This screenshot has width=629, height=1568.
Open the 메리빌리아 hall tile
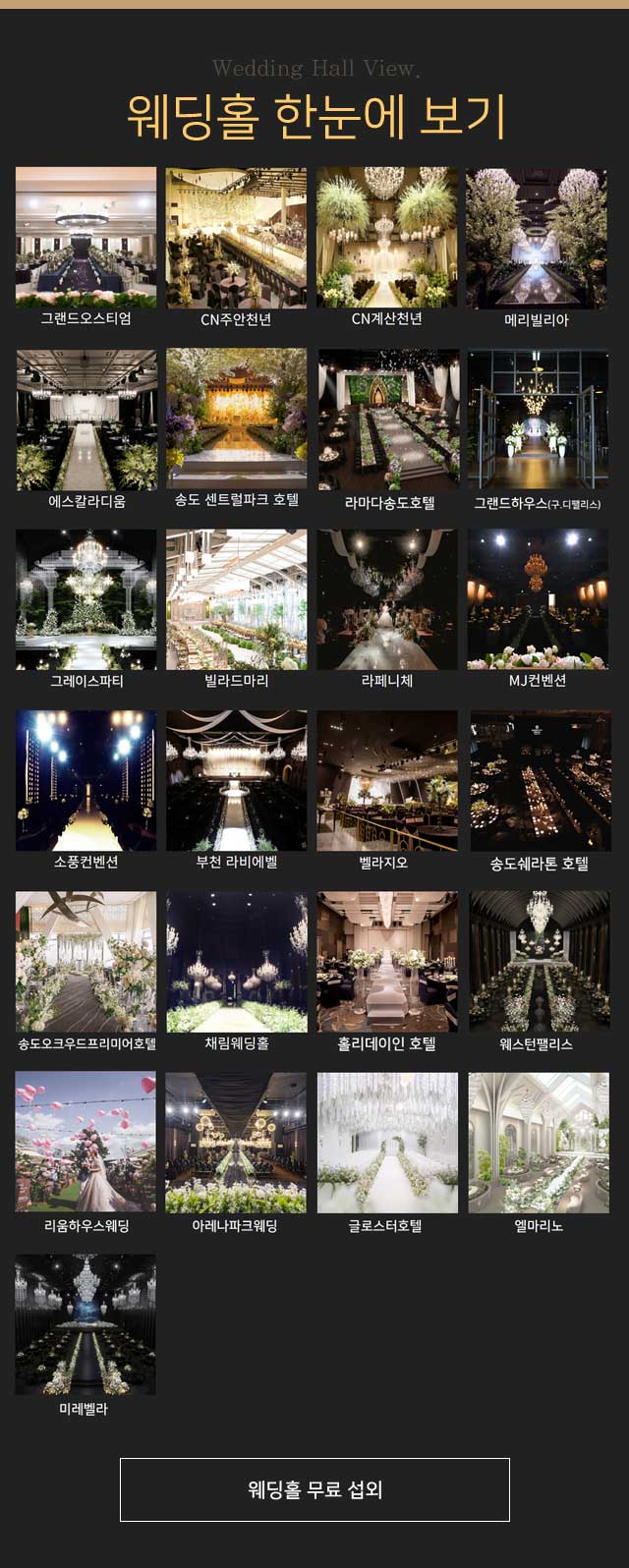[x=538, y=237]
